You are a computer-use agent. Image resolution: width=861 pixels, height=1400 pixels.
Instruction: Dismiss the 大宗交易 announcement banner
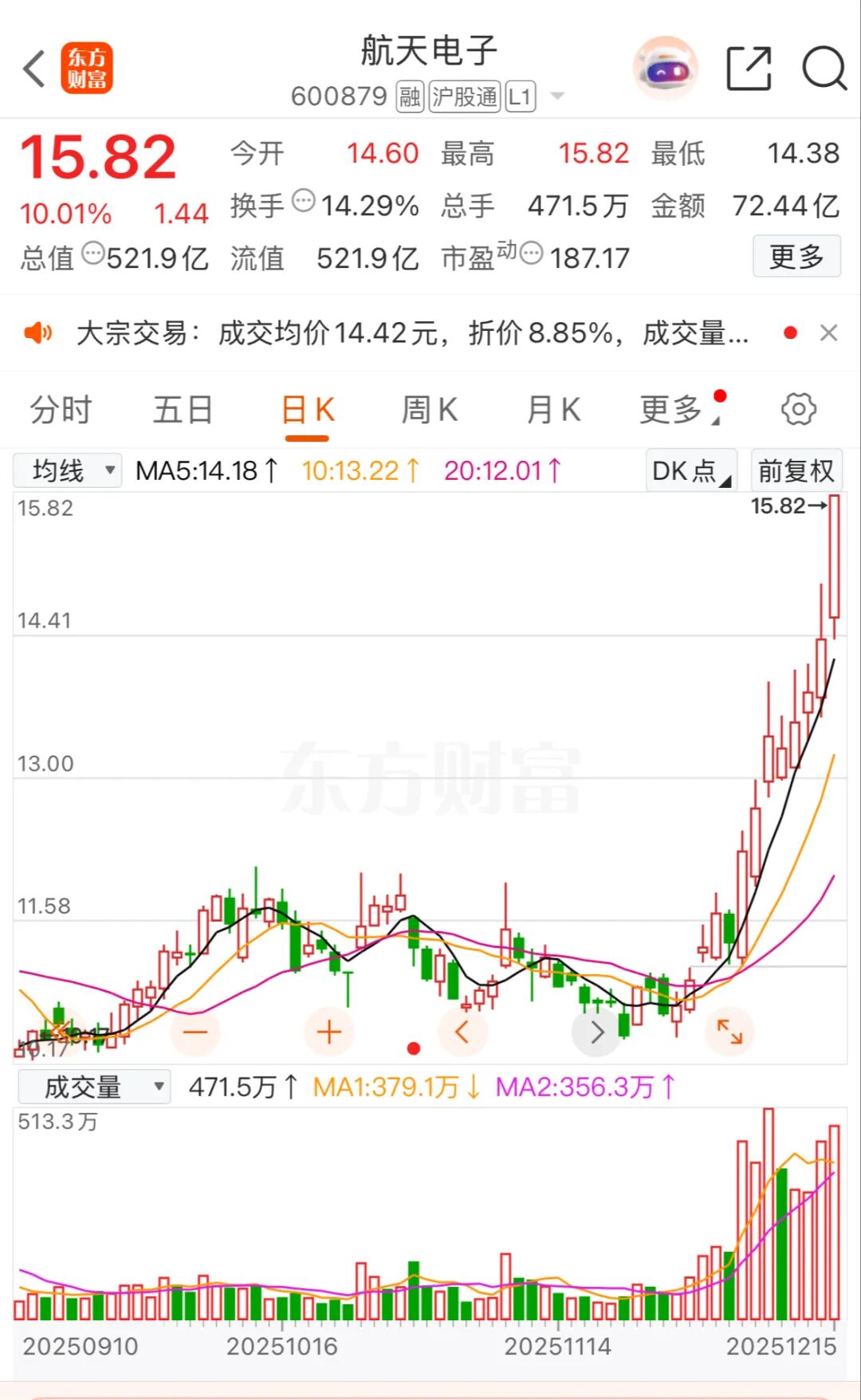click(829, 332)
